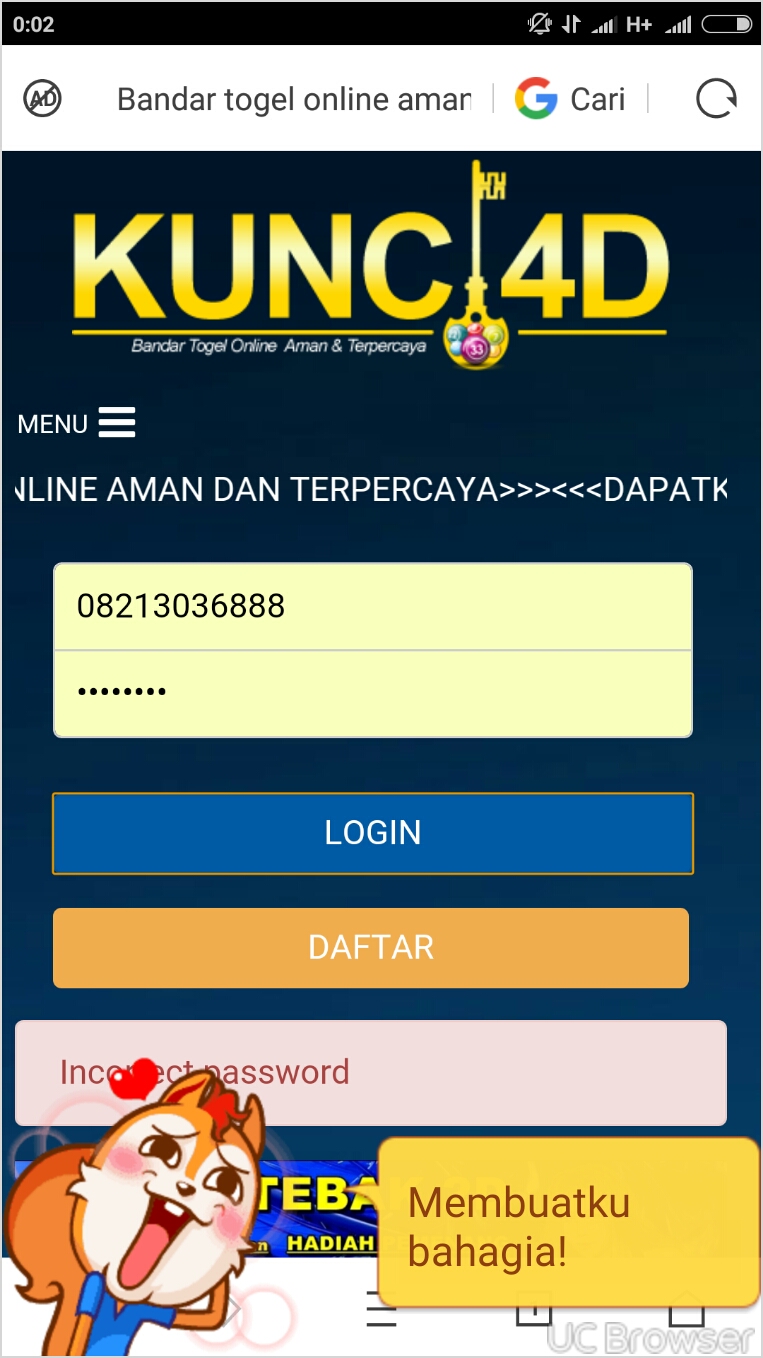This screenshot has width=763, height=1358.
Task: Tap the Membuatku bahagia! bubble
Action: [567, 1221]
